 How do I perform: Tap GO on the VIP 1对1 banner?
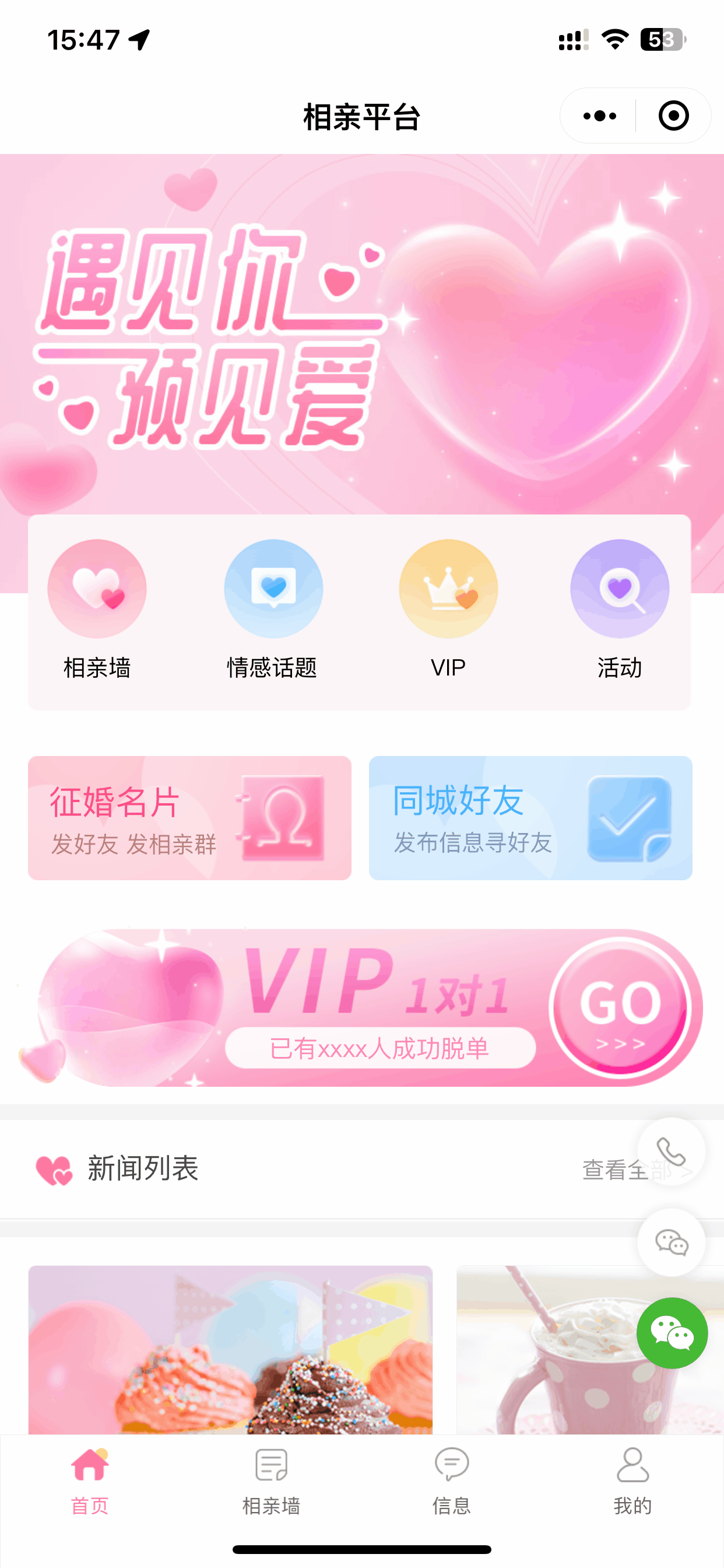pos(621,1007)
